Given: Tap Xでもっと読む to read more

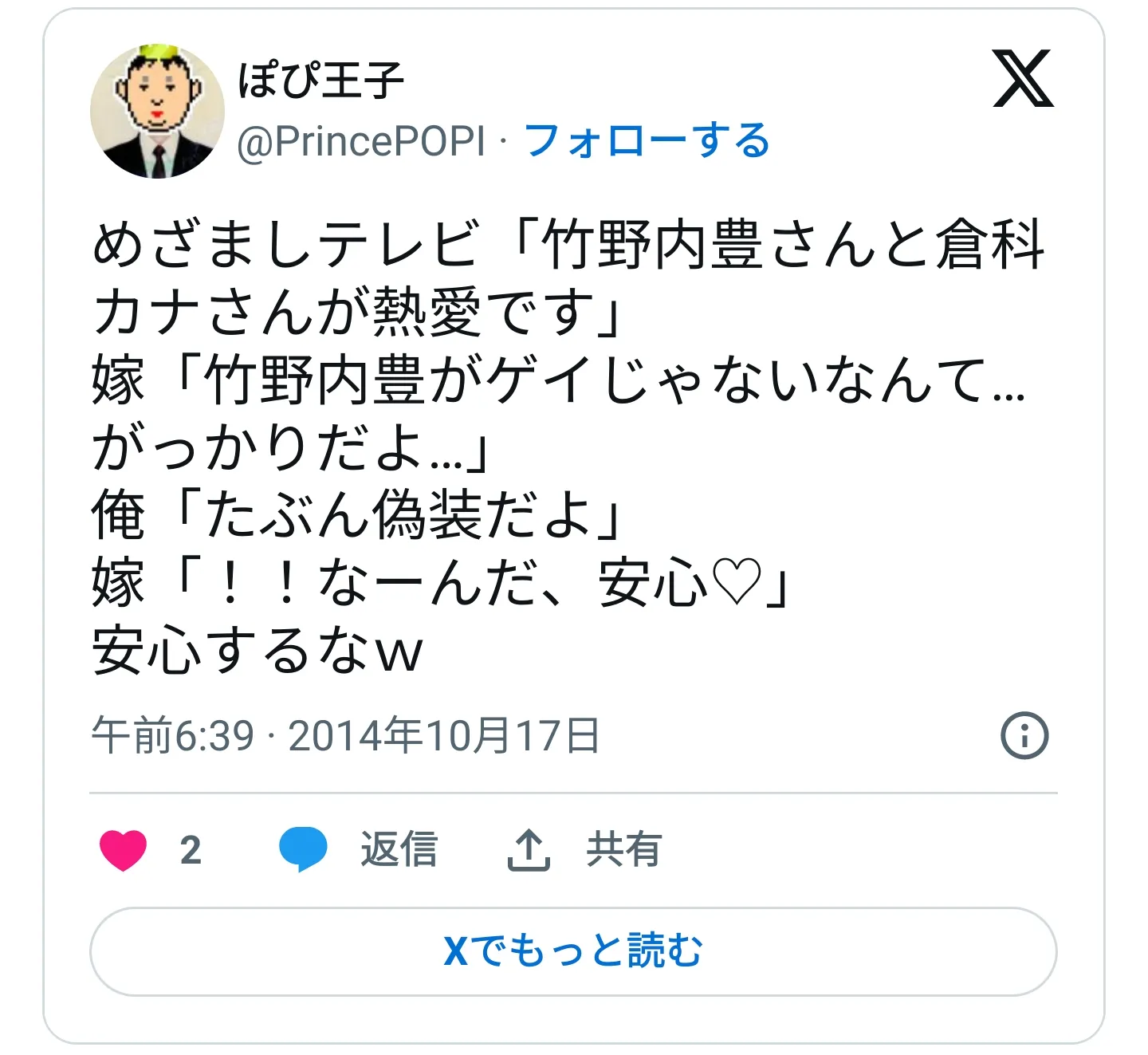Looking at the screenshot, I should (573, 951).
